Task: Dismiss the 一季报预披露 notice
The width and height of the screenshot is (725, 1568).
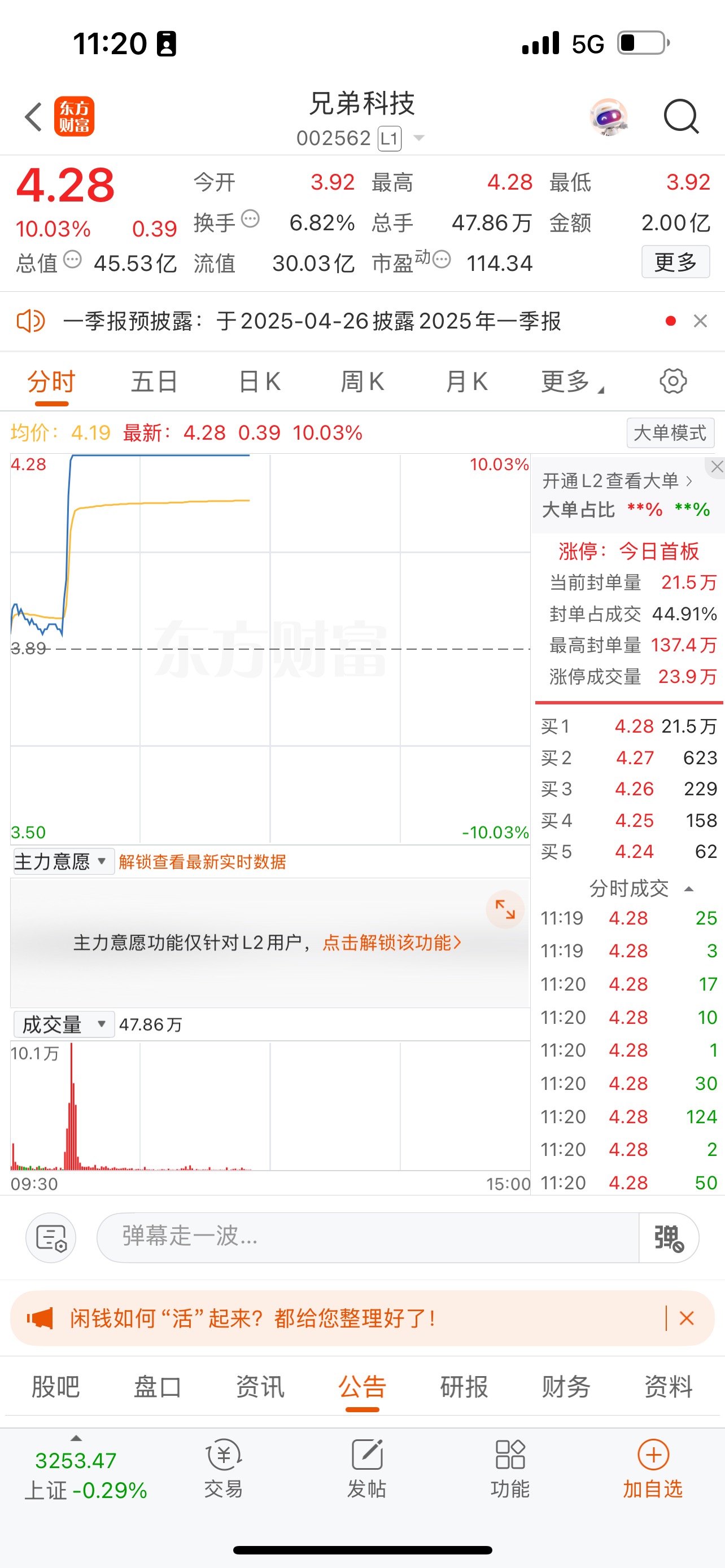Action: [700, 321]
